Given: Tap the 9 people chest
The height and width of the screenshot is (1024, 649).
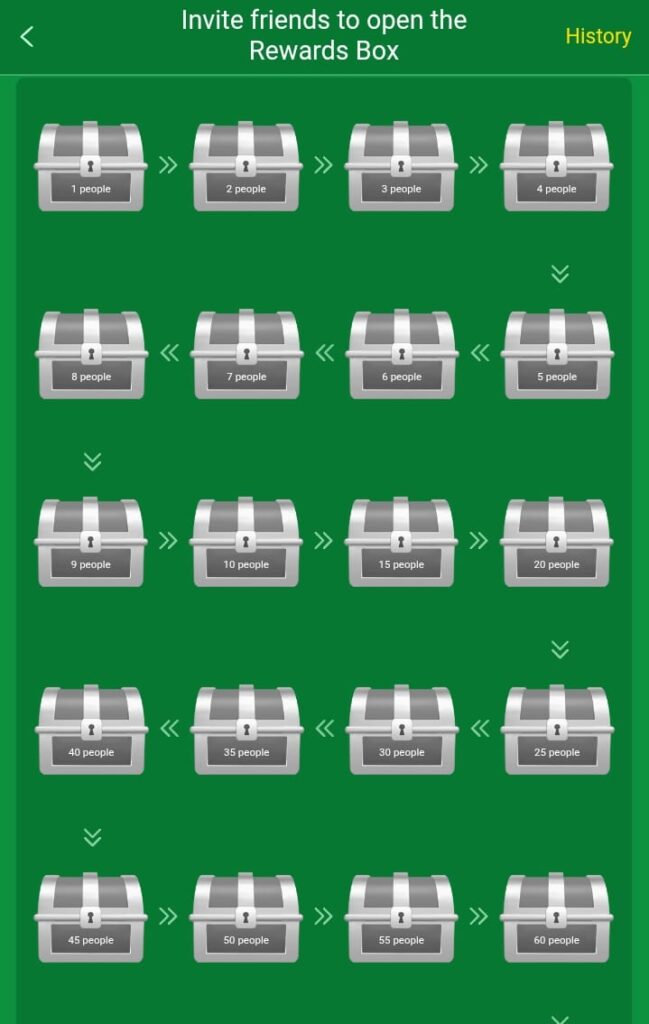Looking at the screenshot, I should [x=91, y=542].
